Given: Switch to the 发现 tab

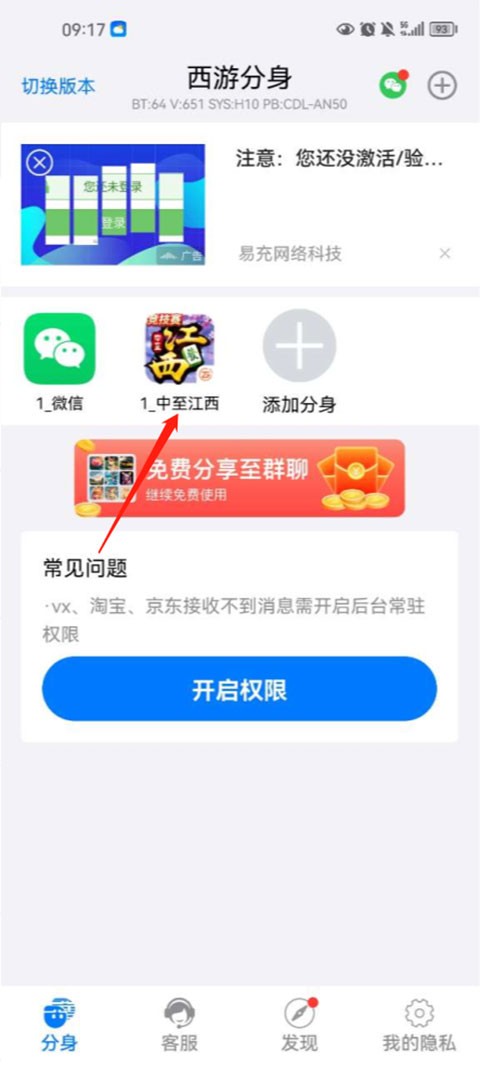Looking at the screenshot, I should coord(300,1025).
